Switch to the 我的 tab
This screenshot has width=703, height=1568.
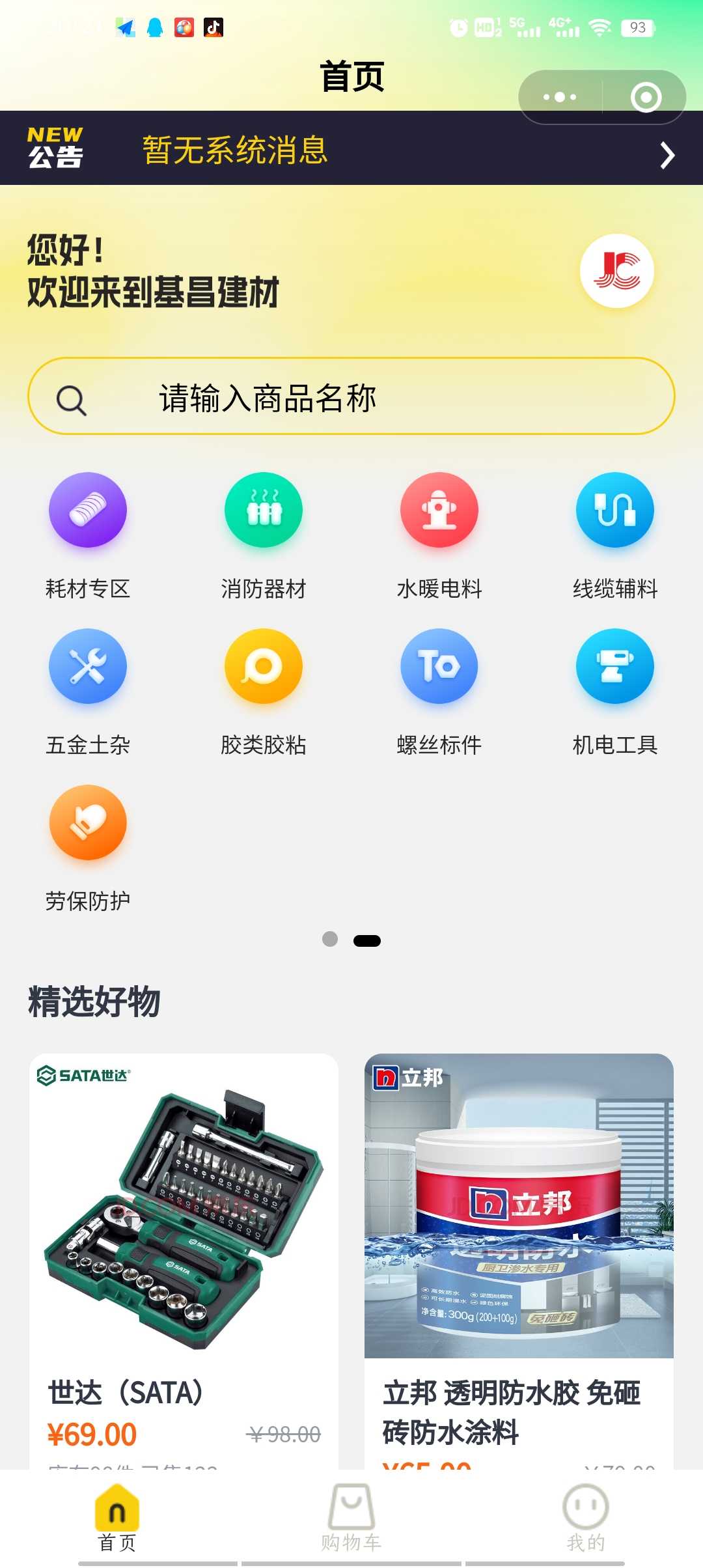click(x=586, y=1518)
